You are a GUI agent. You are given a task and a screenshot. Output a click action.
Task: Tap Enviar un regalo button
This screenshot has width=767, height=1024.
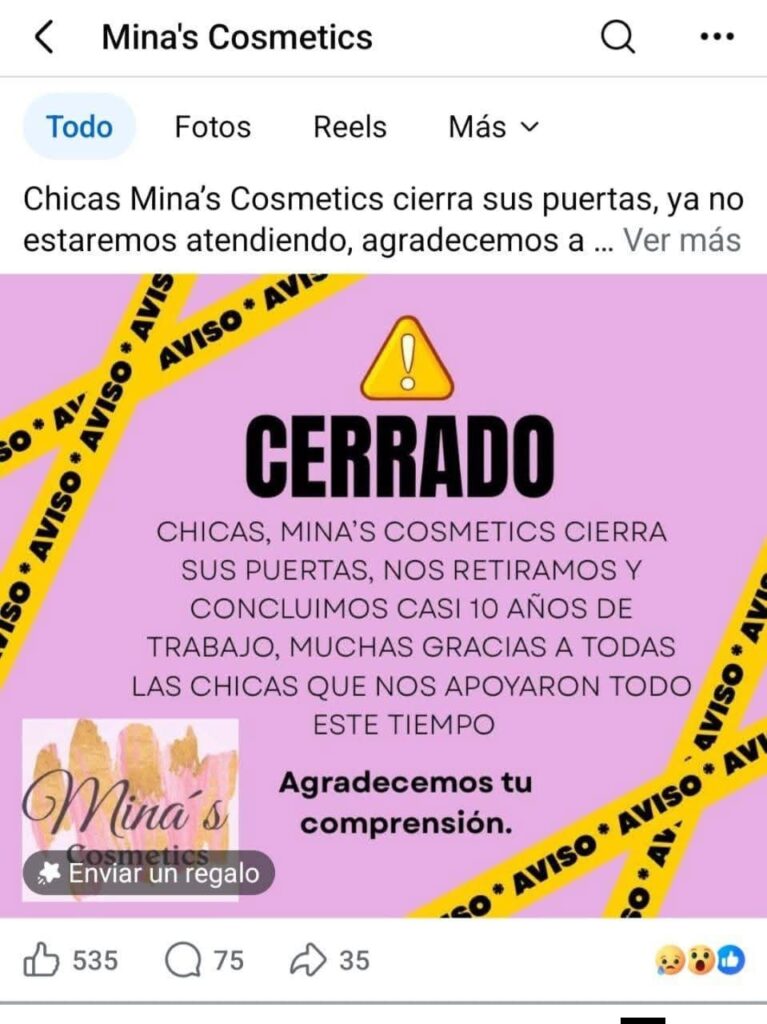coord(149,873)
